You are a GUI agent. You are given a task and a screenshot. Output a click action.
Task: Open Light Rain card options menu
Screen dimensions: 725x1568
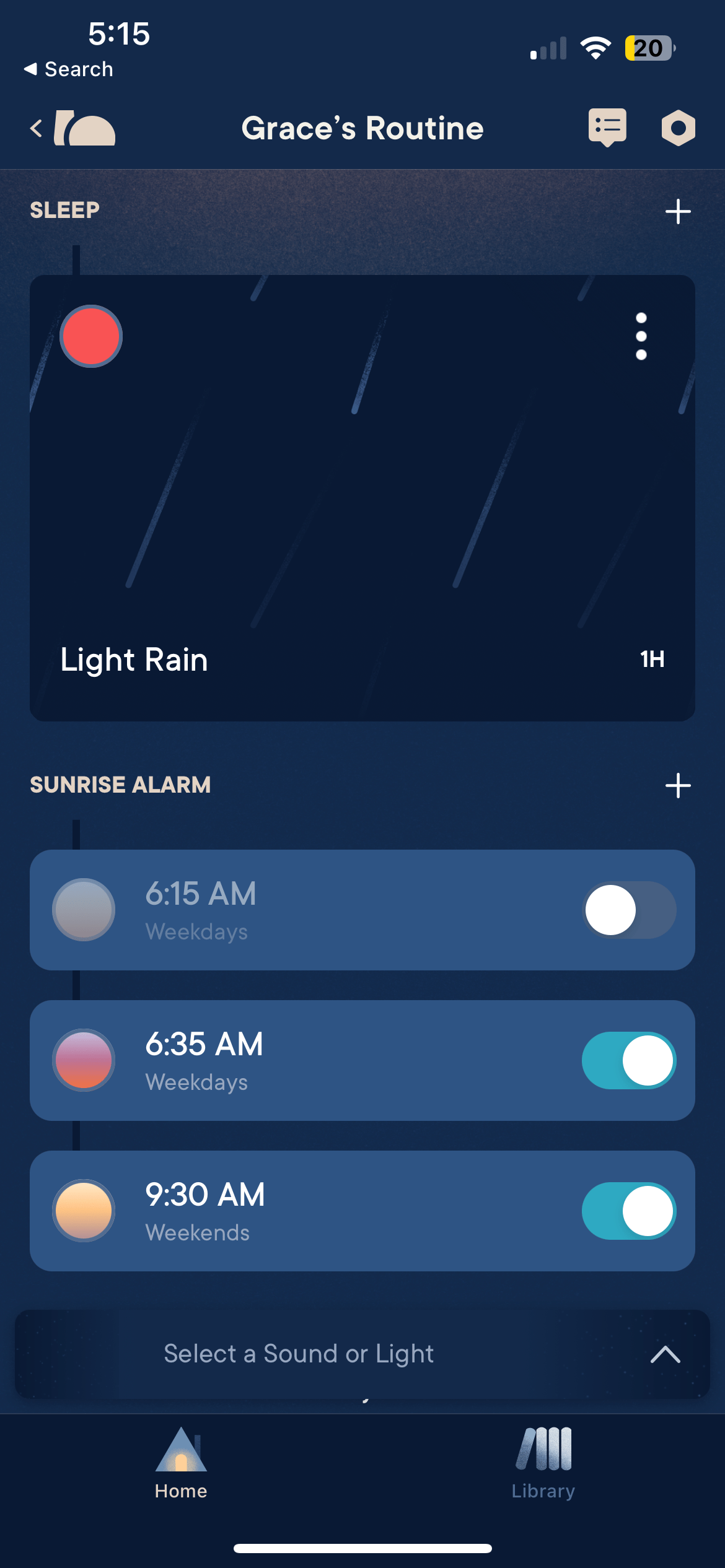[x=641, y=336]
